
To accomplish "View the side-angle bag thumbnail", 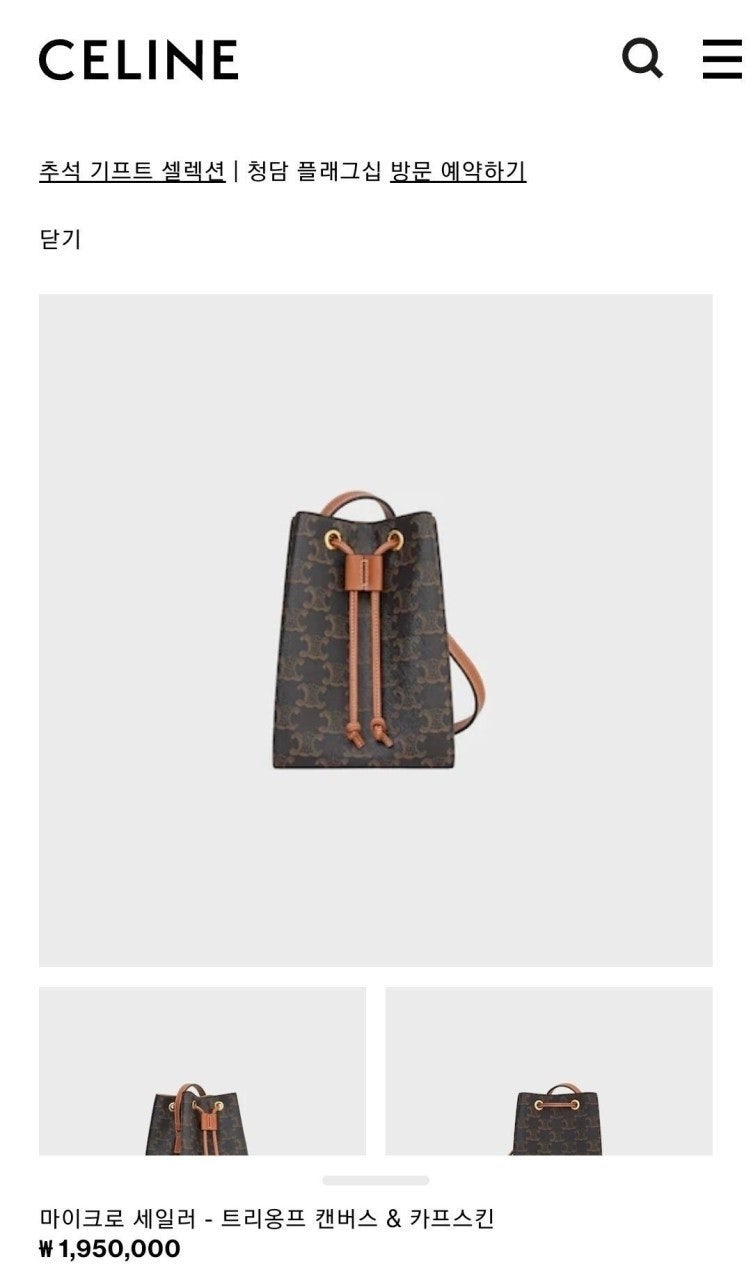I will 202,1072.
